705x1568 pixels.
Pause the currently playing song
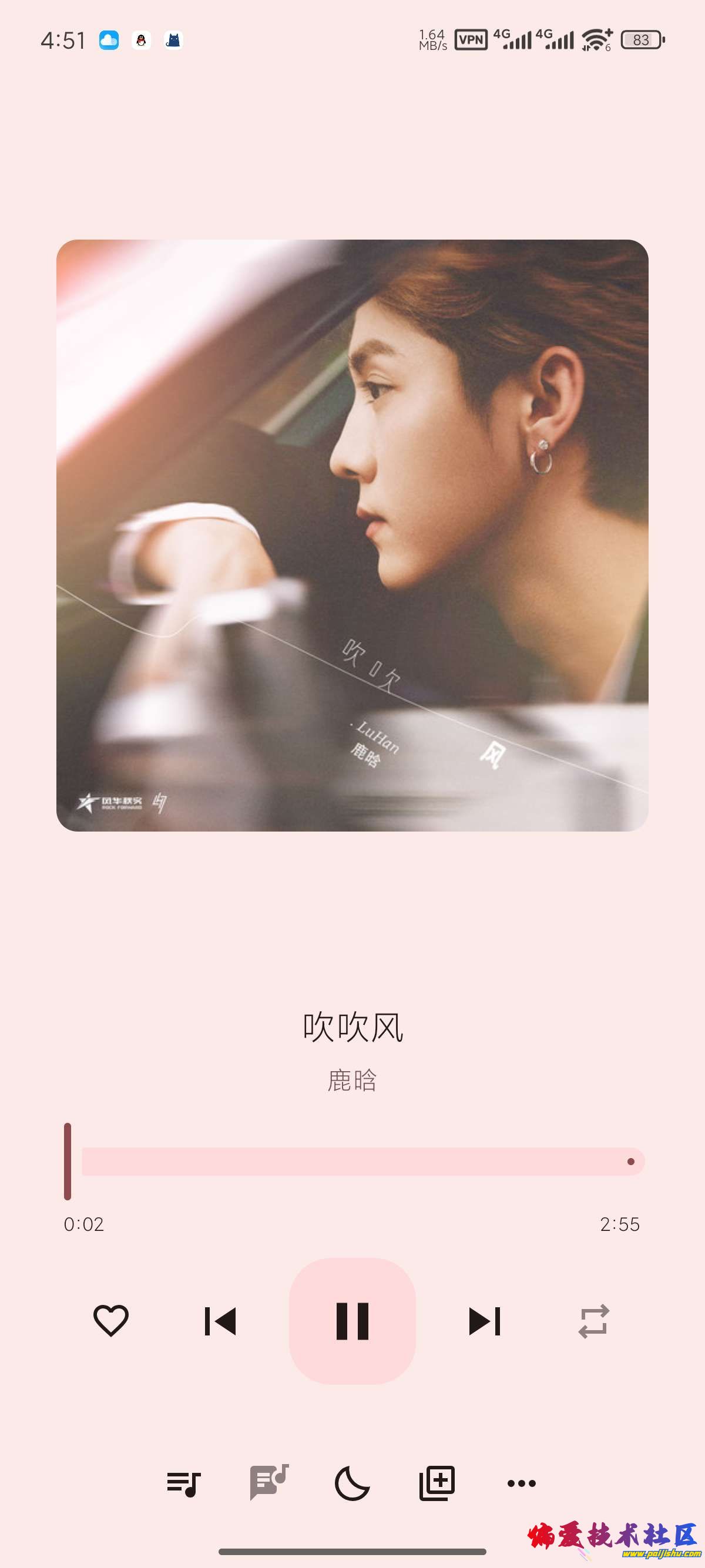point(352,1321)
